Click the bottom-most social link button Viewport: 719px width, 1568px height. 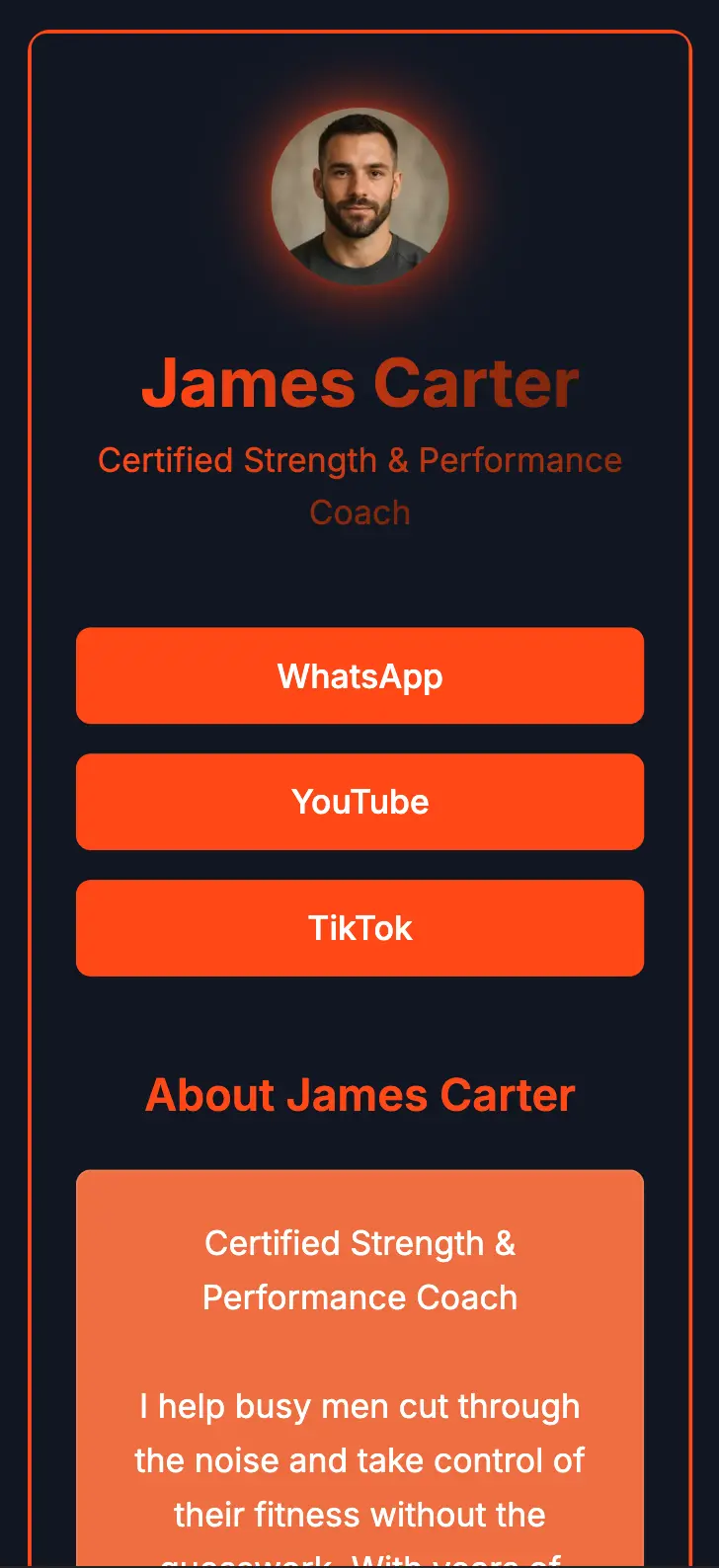(x=359, y=927)
